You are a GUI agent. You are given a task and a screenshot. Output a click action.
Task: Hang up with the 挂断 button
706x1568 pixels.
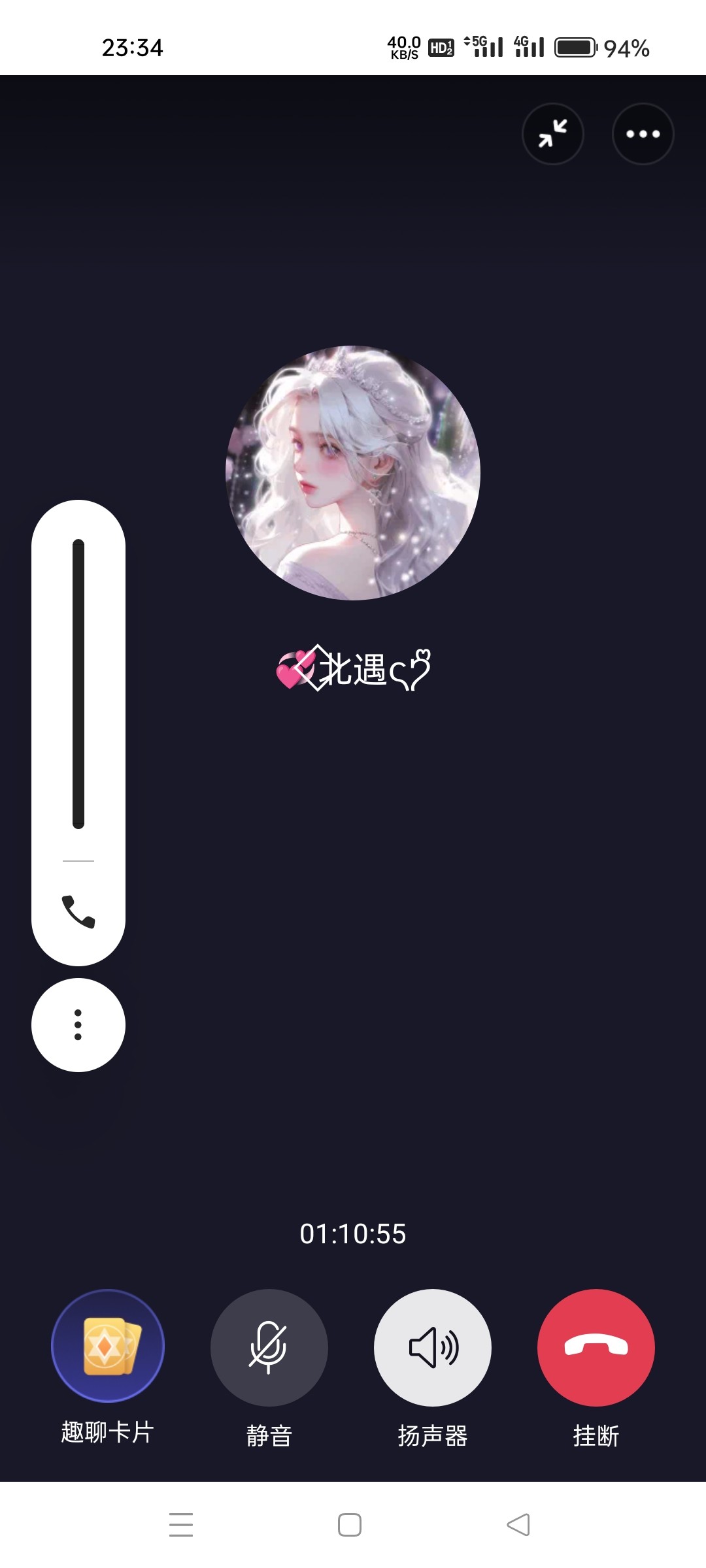[x=596, y=1347]
